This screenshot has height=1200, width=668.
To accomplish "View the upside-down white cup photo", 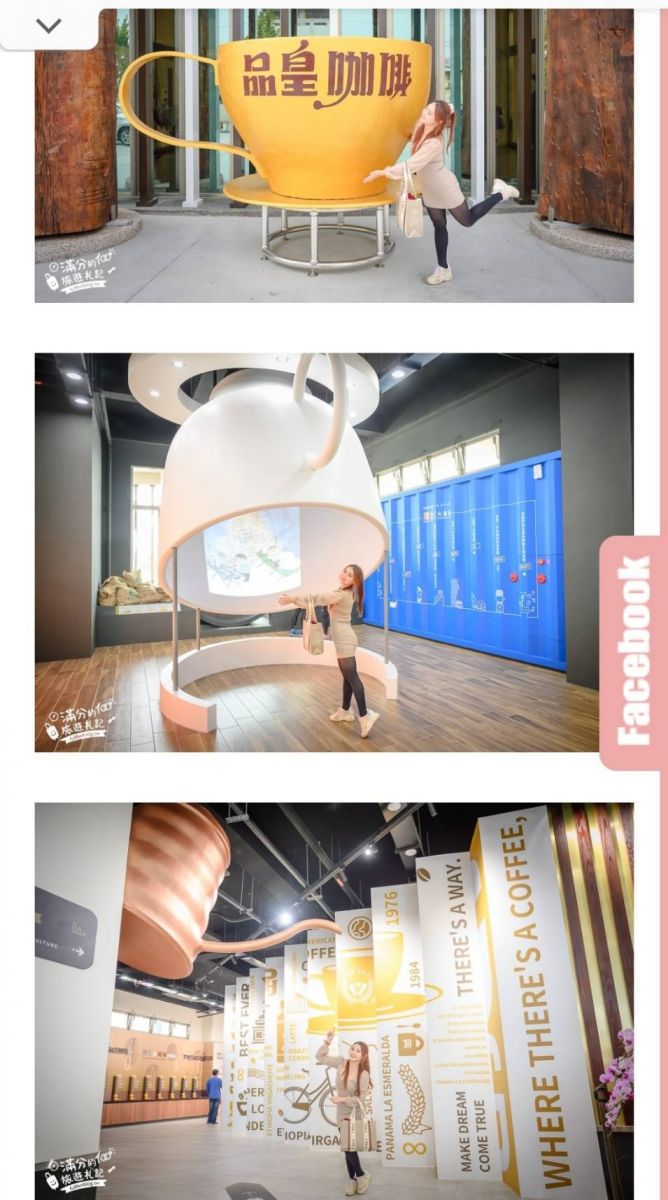I will 333,551.
